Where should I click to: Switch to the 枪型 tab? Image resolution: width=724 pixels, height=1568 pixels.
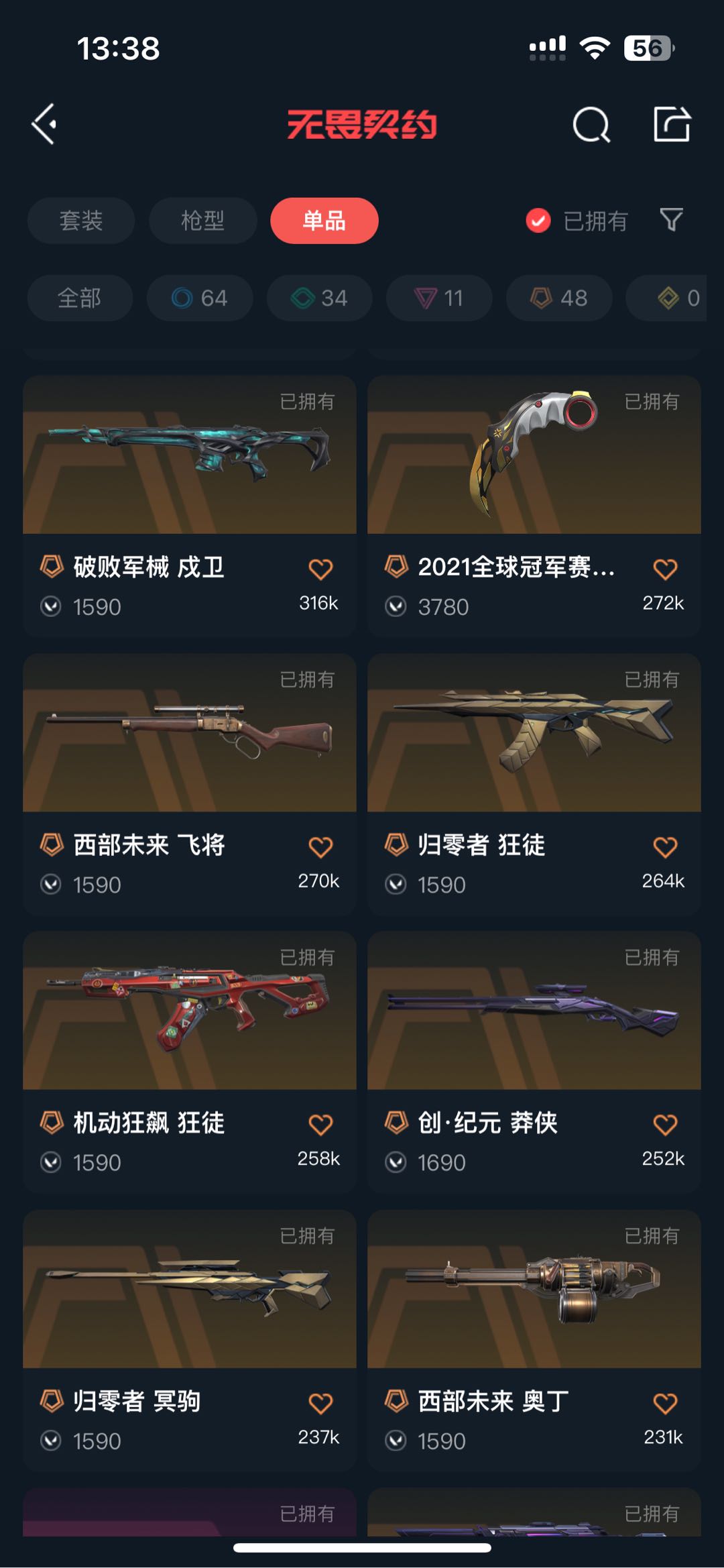click(x=202, y=221)
